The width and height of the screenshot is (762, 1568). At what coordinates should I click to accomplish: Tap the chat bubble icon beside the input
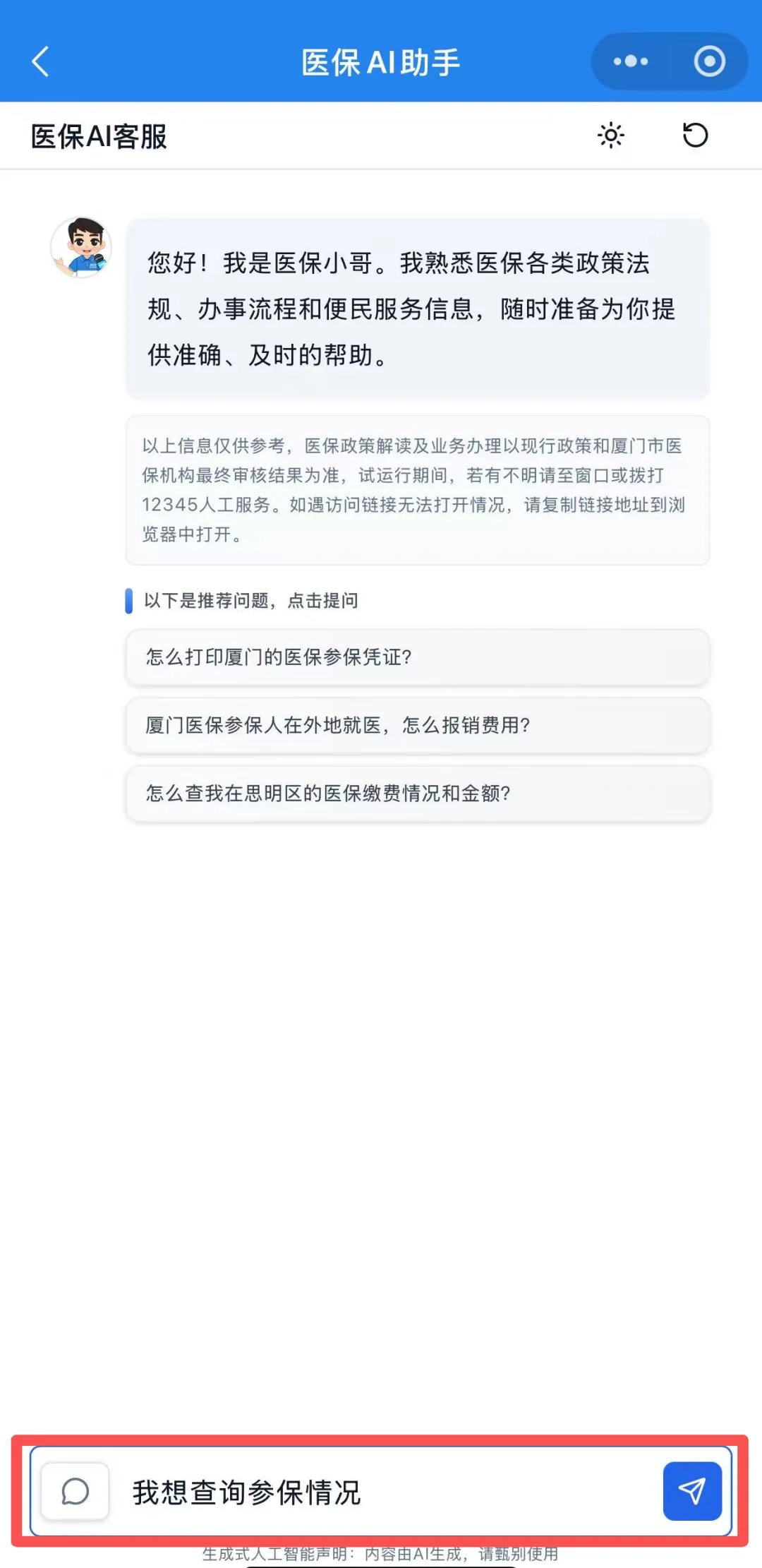click(75, 1492)
